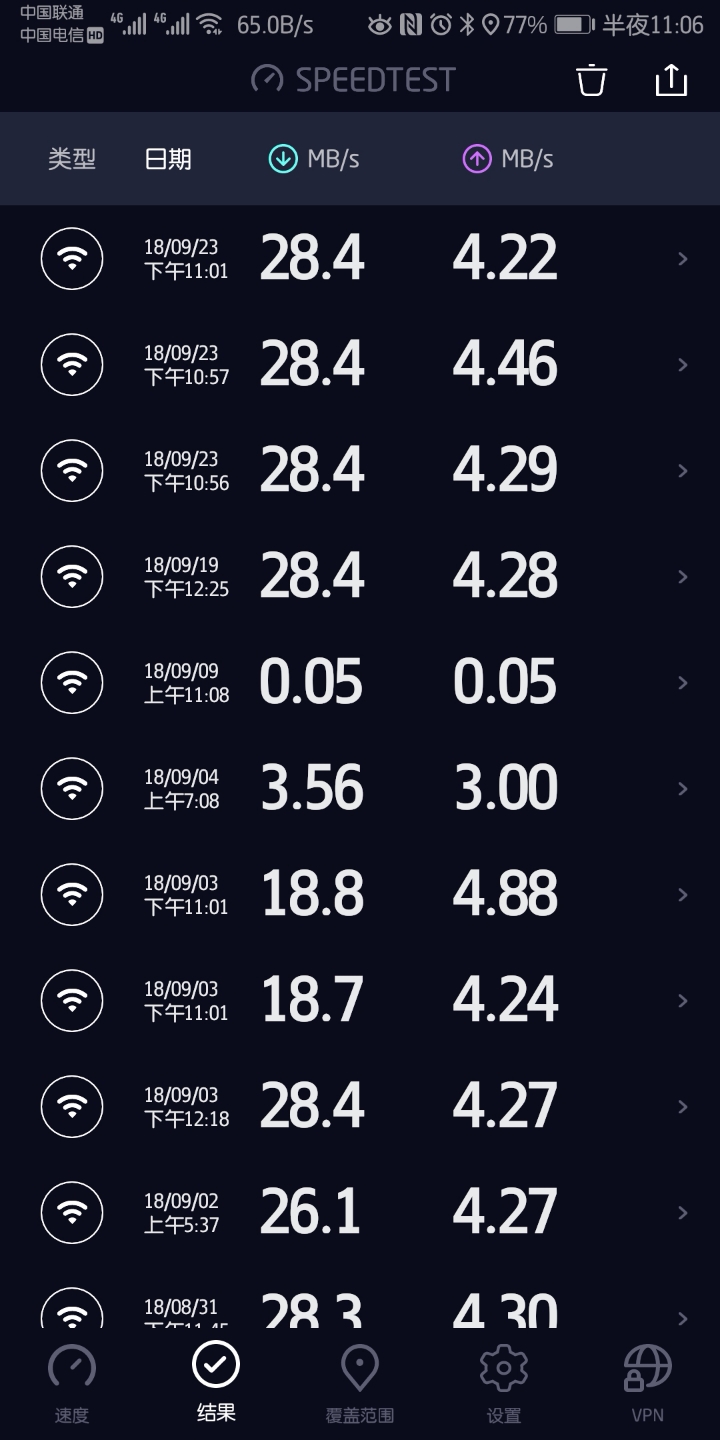Tap the share icon to export results

click(670, 79)
